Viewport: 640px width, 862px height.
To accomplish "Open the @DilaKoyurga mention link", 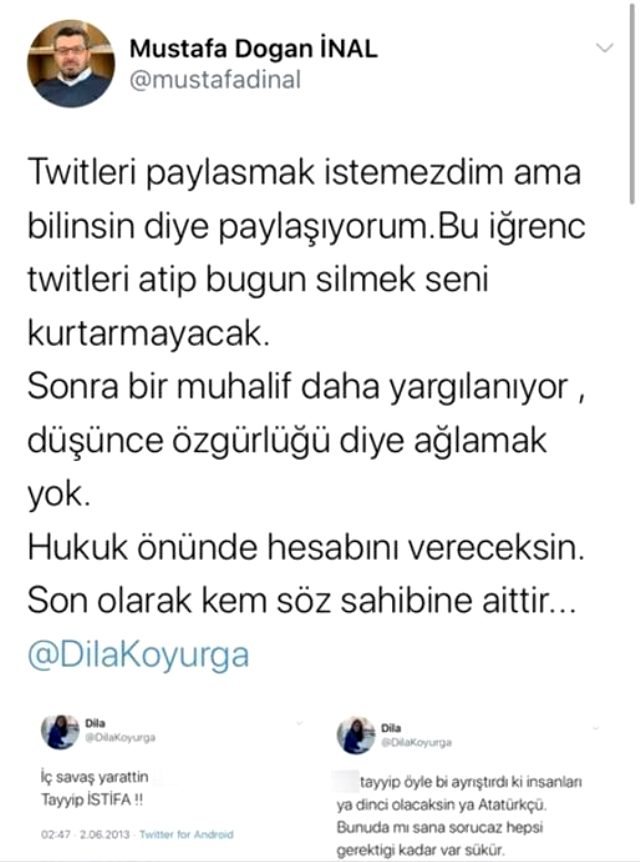I will coord(137,655).
